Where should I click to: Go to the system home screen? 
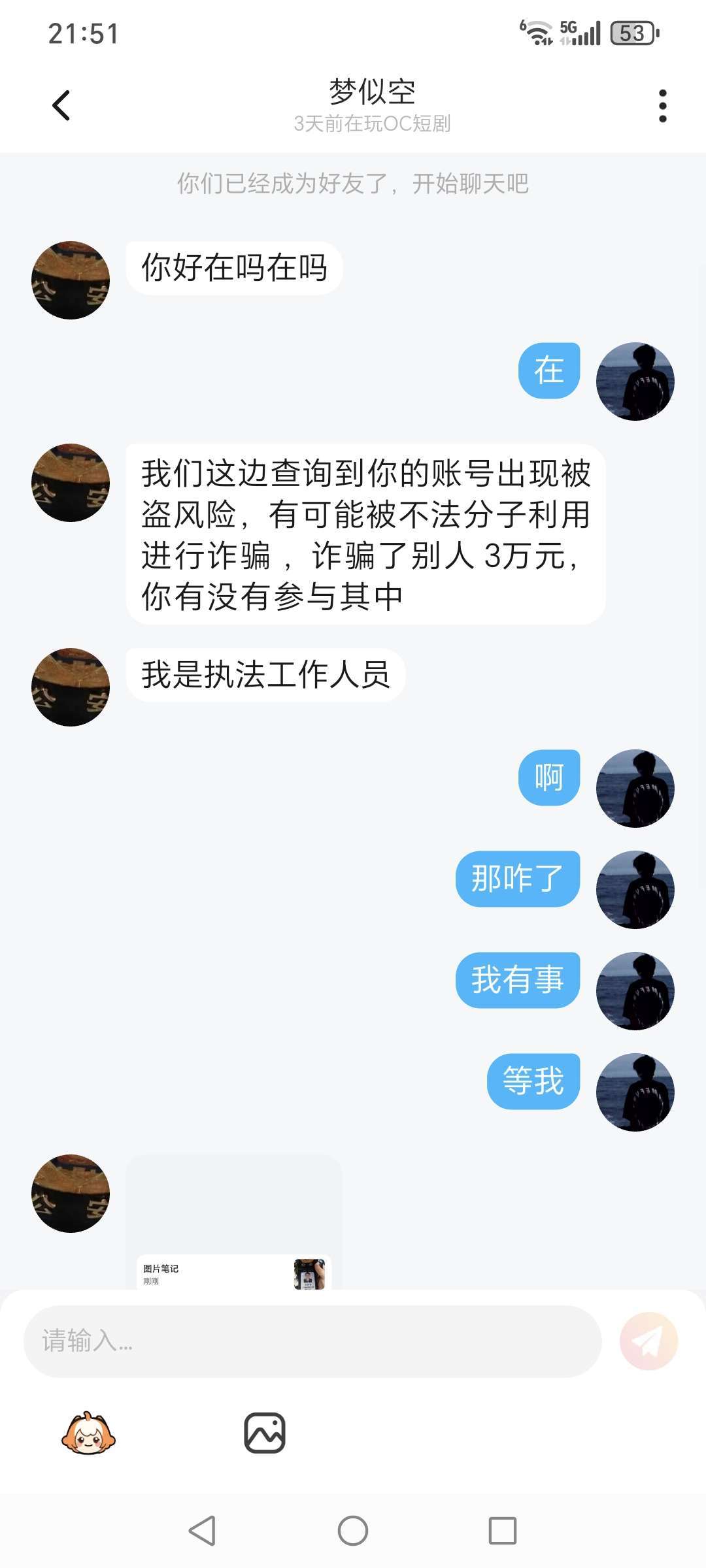pyautogui.click(x=353, y=1530)
